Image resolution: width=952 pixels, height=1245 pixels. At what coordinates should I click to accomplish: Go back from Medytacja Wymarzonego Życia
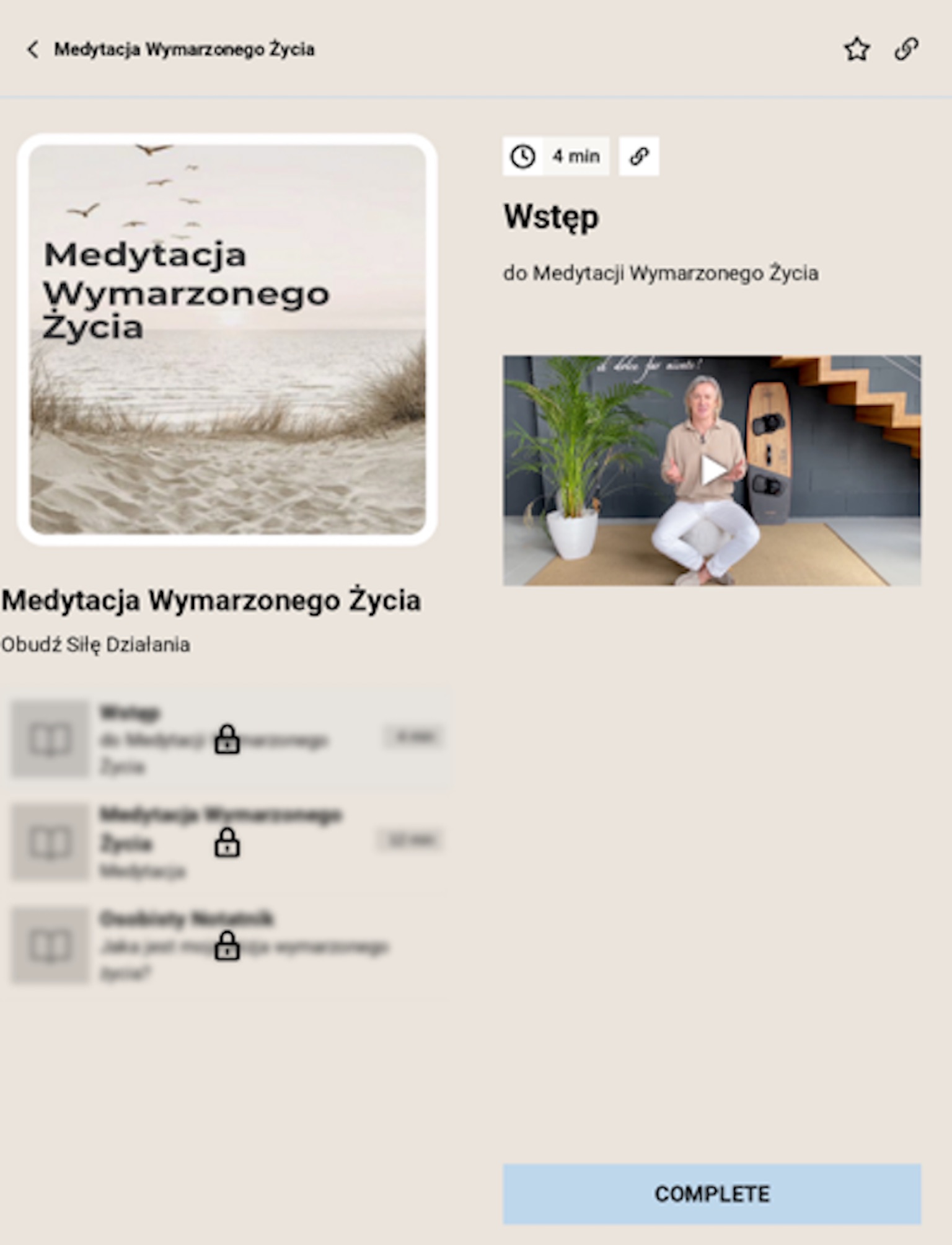coord(33,50)
